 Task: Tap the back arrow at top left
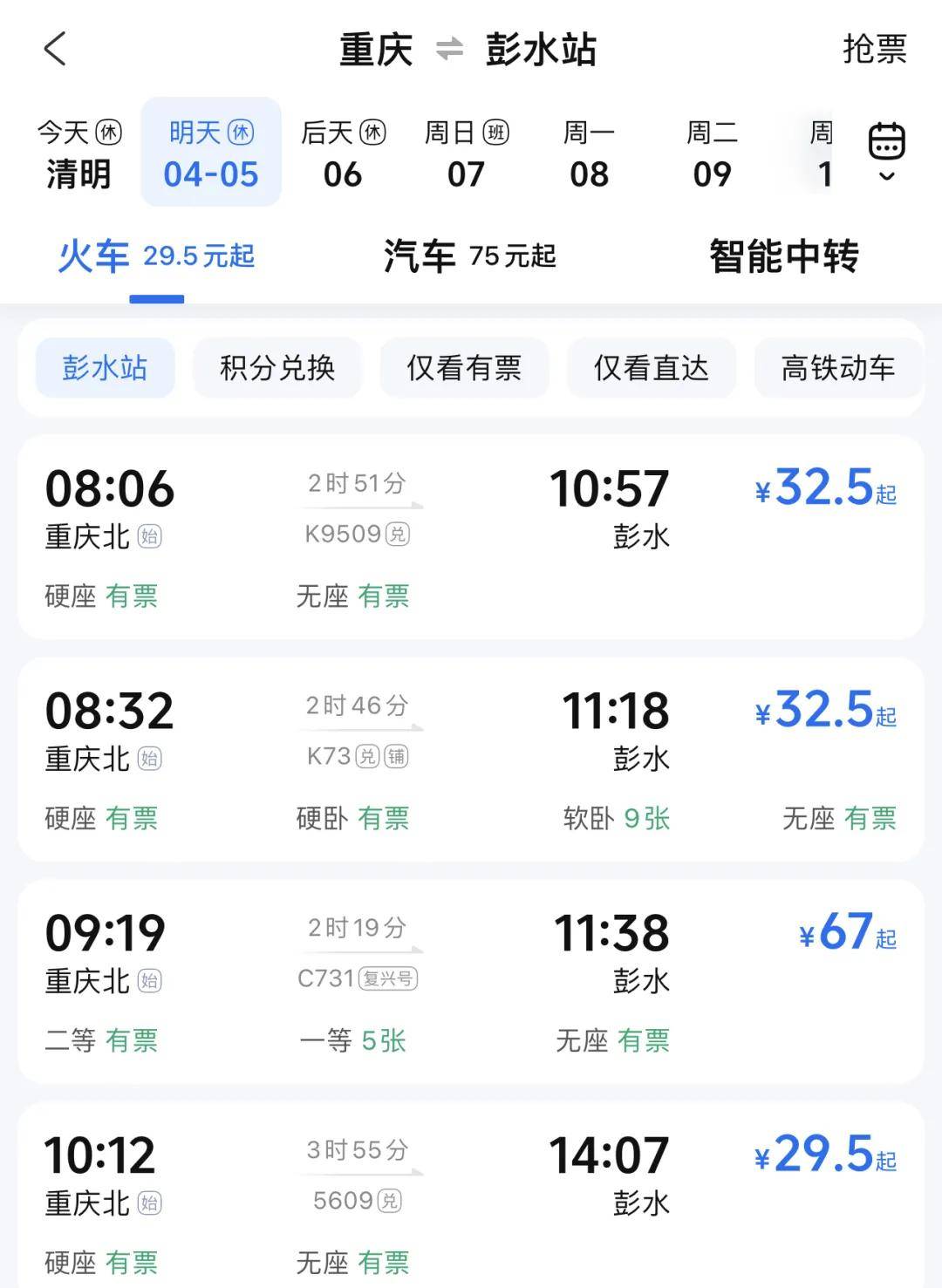[56, 50]
